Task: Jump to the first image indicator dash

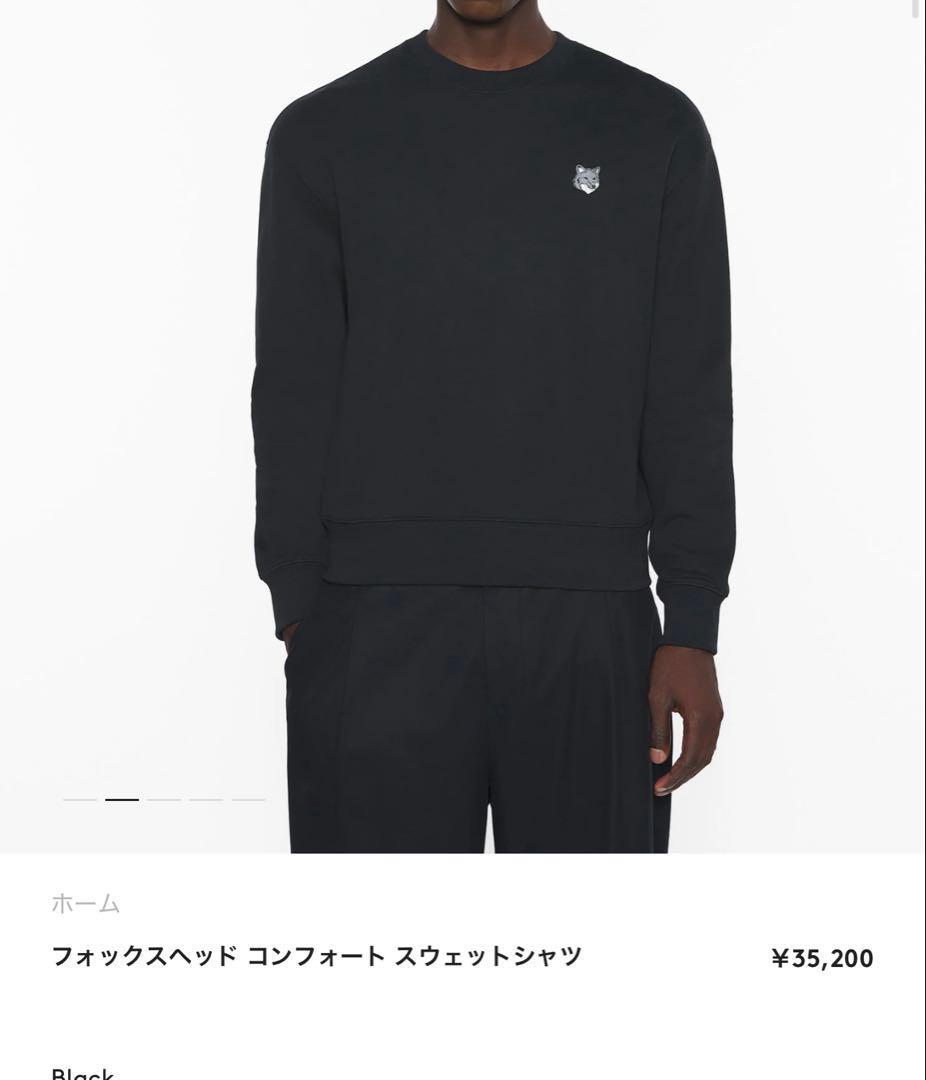Action: pyautogui.click(x=80, y=800)
